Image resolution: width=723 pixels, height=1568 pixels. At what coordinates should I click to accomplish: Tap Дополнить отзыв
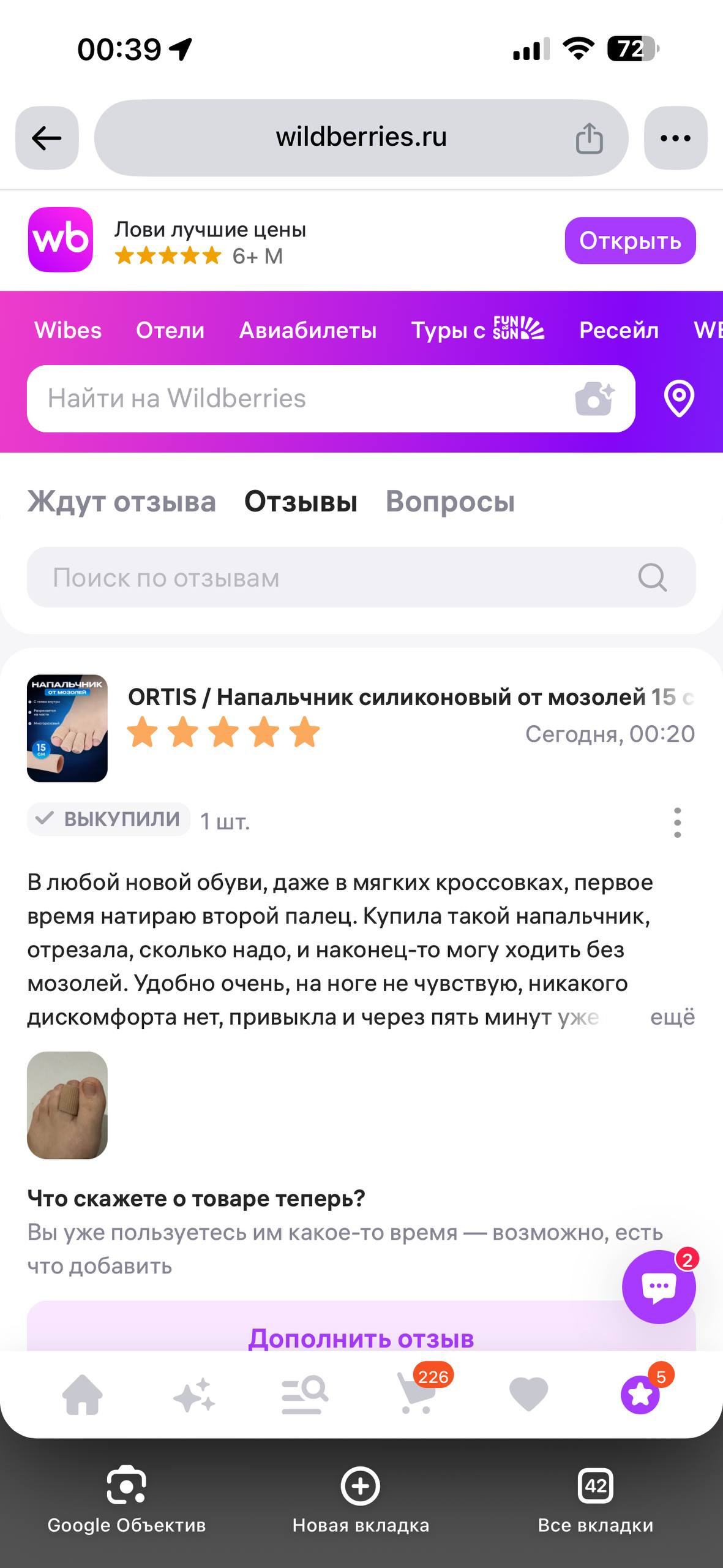point(361,1338)
